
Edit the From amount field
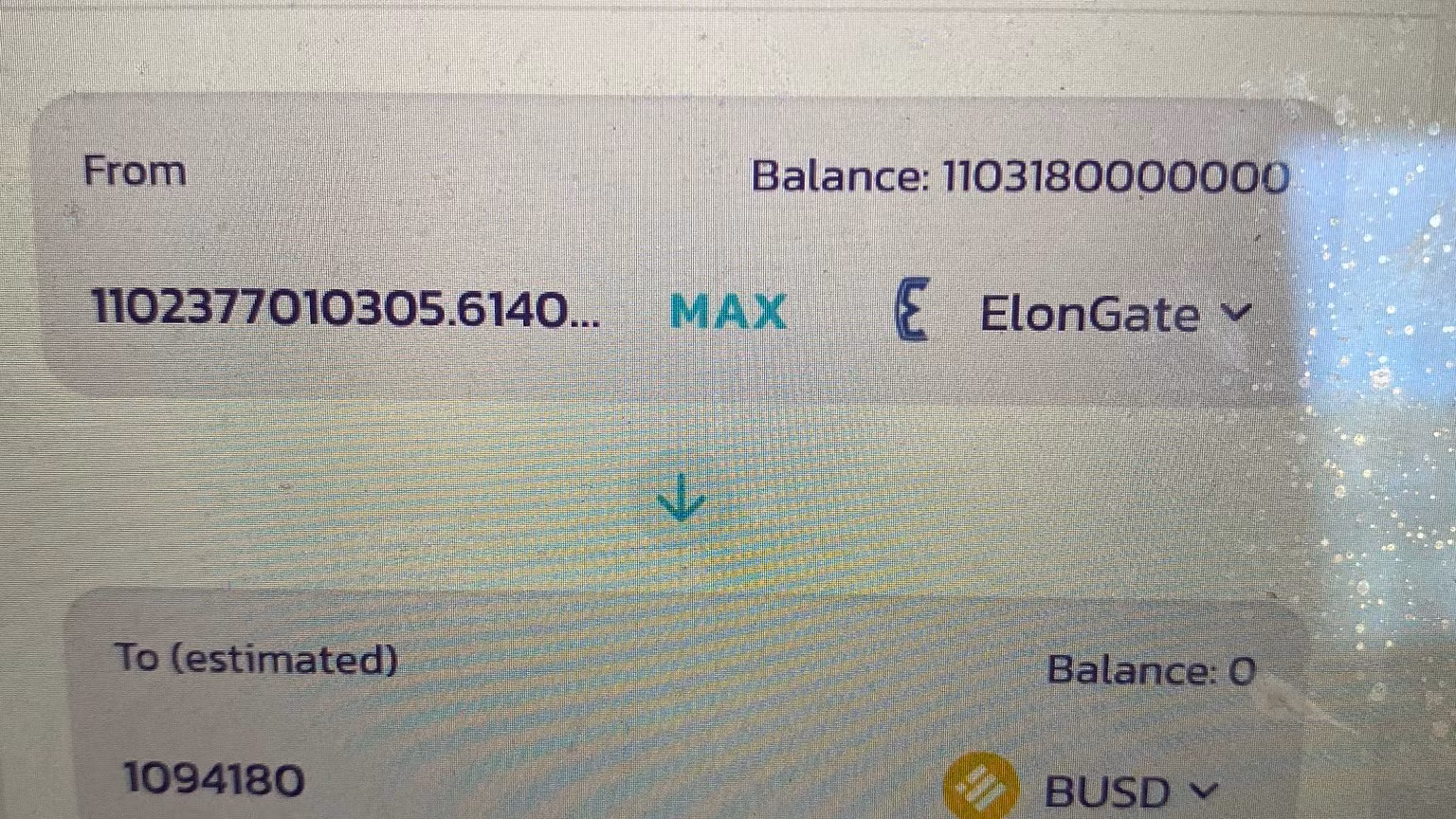point(345,308)
